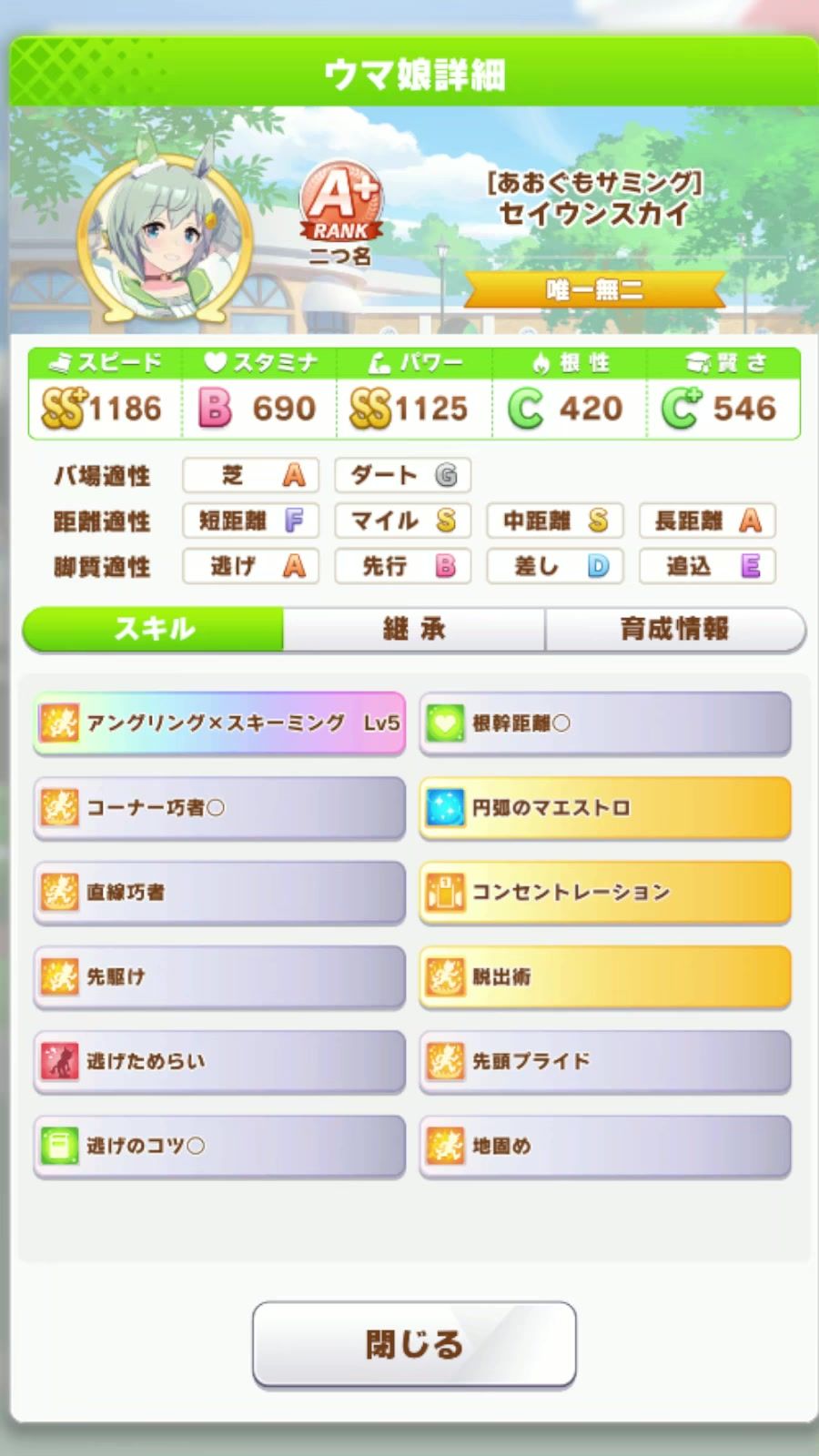The image size is (819, 1456).
Task: Open the コーナー巧者○ skill
Action: (219, 808)
